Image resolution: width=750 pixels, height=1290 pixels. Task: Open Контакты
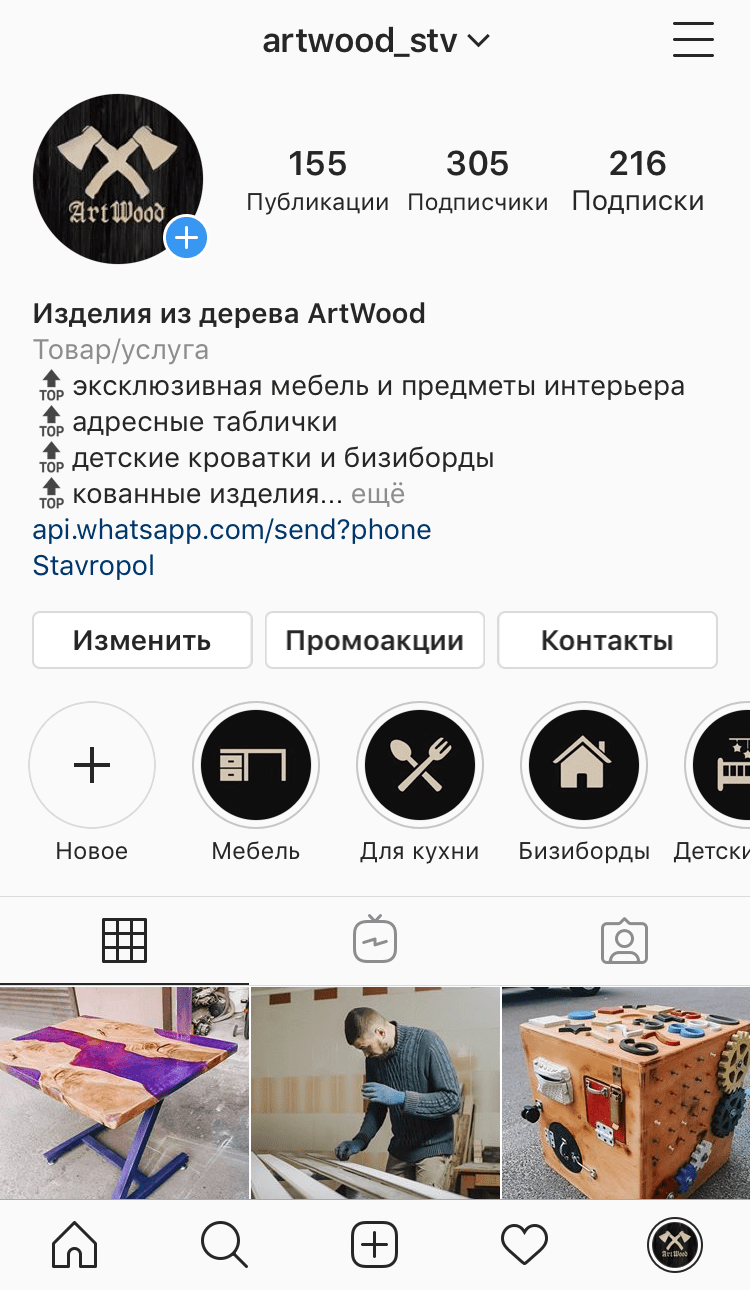point(607,640)
